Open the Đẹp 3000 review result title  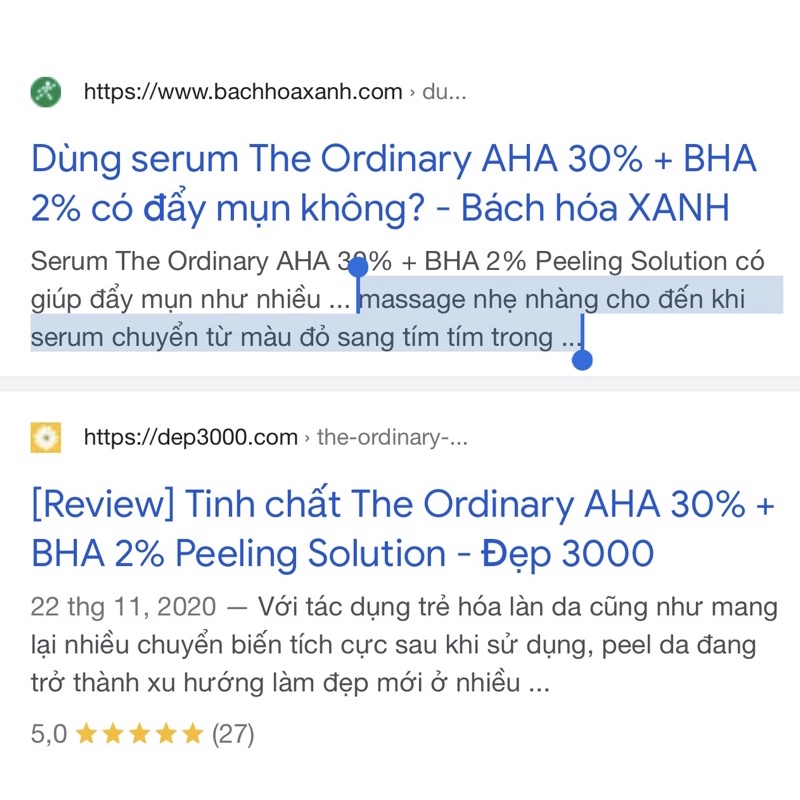tap(402, 528)
